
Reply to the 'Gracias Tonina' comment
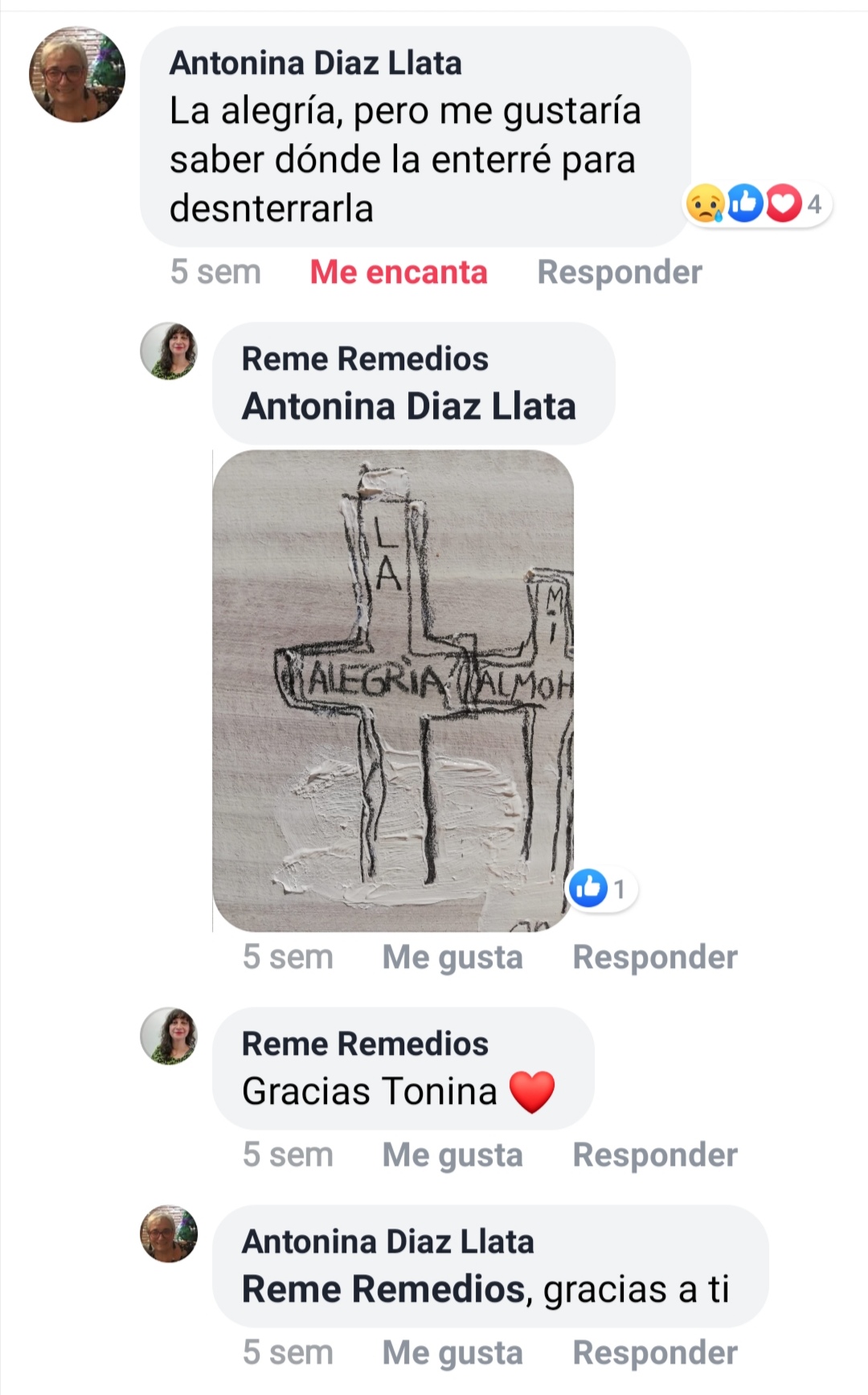(654, 1155)
